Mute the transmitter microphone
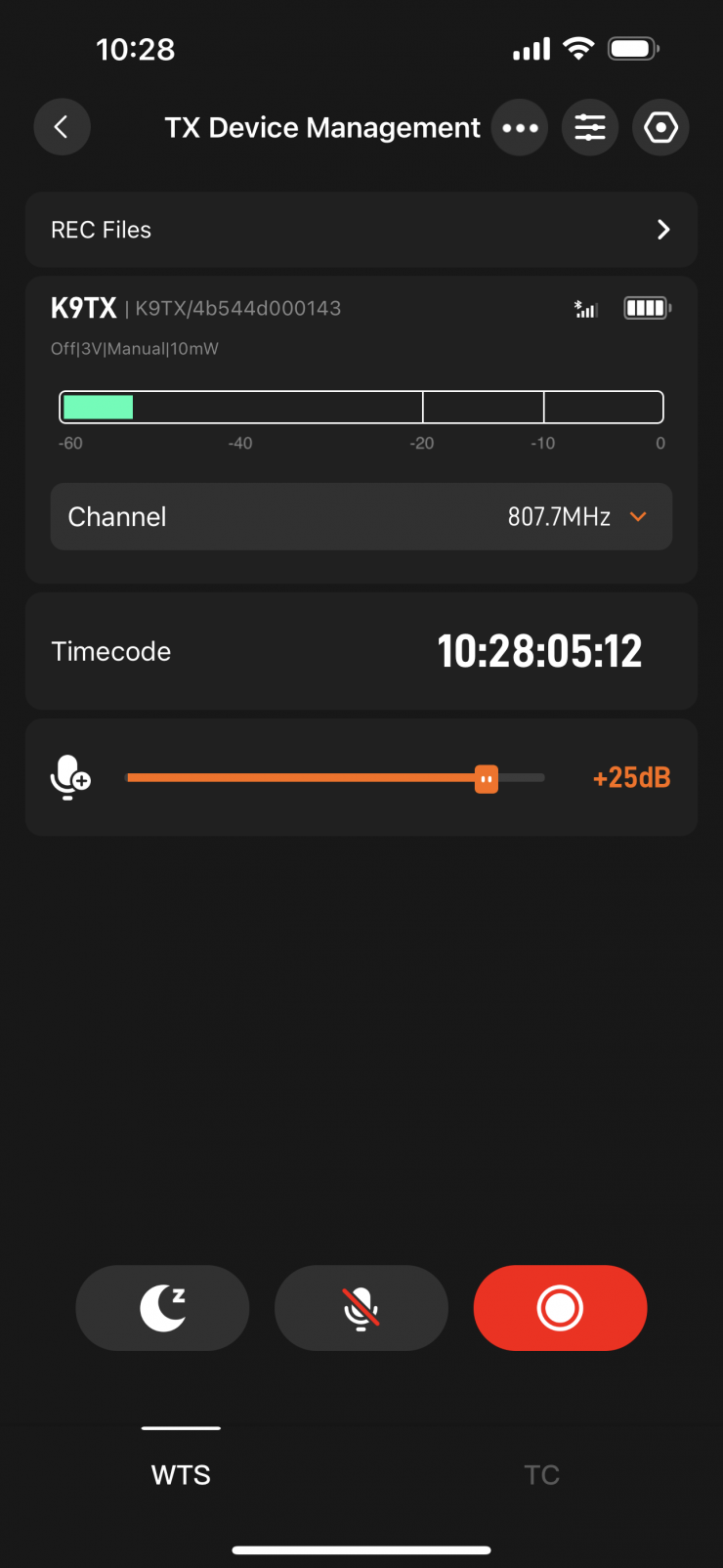This screenshot has height=1568, width=723. (x=361, y=1308)
